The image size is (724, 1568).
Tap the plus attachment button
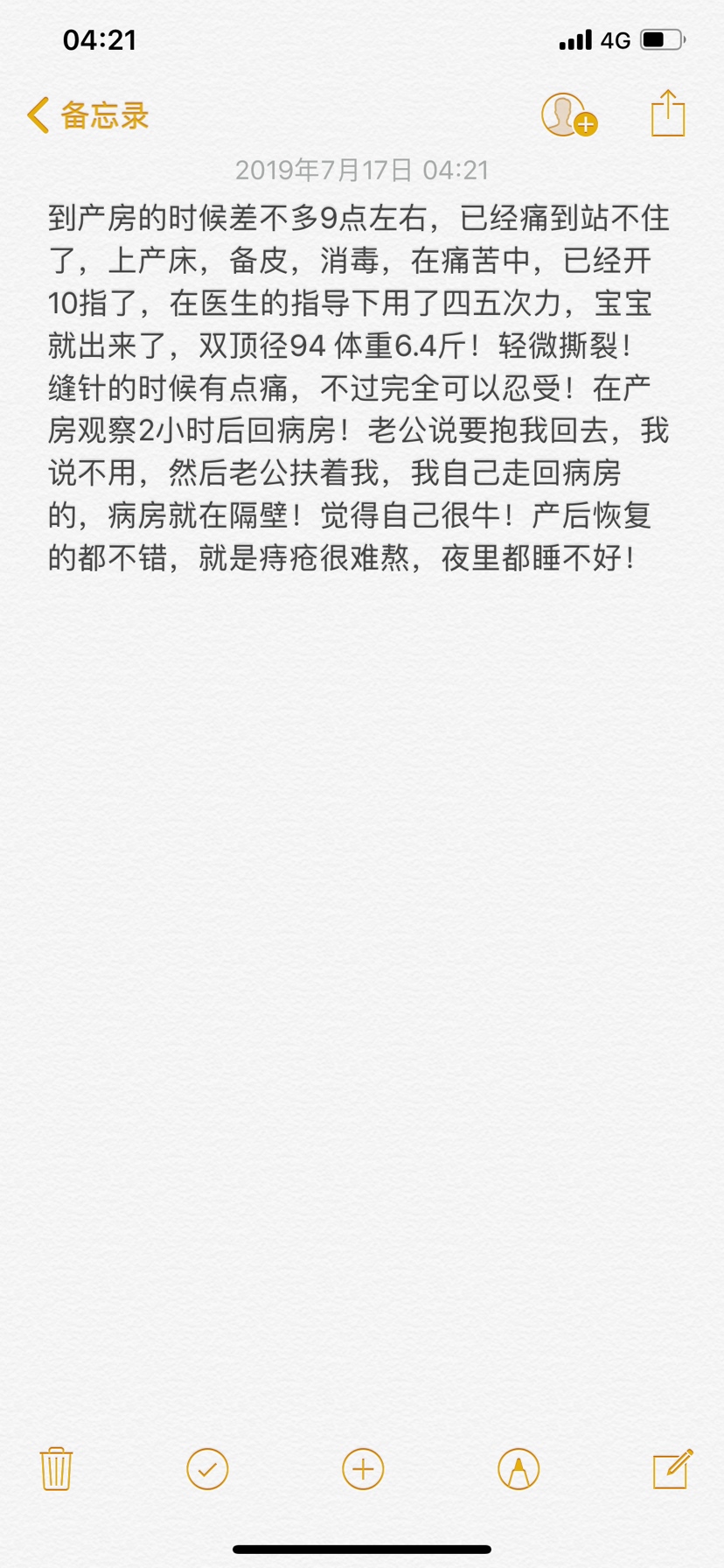[363, 1468]
